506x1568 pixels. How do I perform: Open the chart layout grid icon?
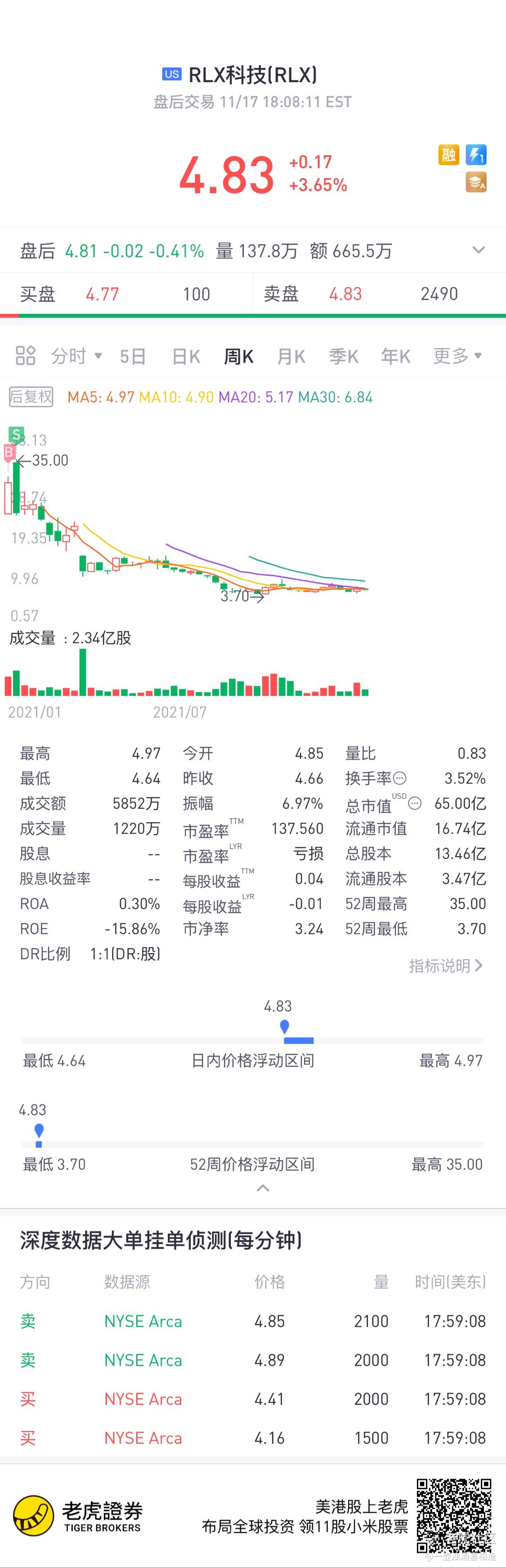(x=25, y=356)
